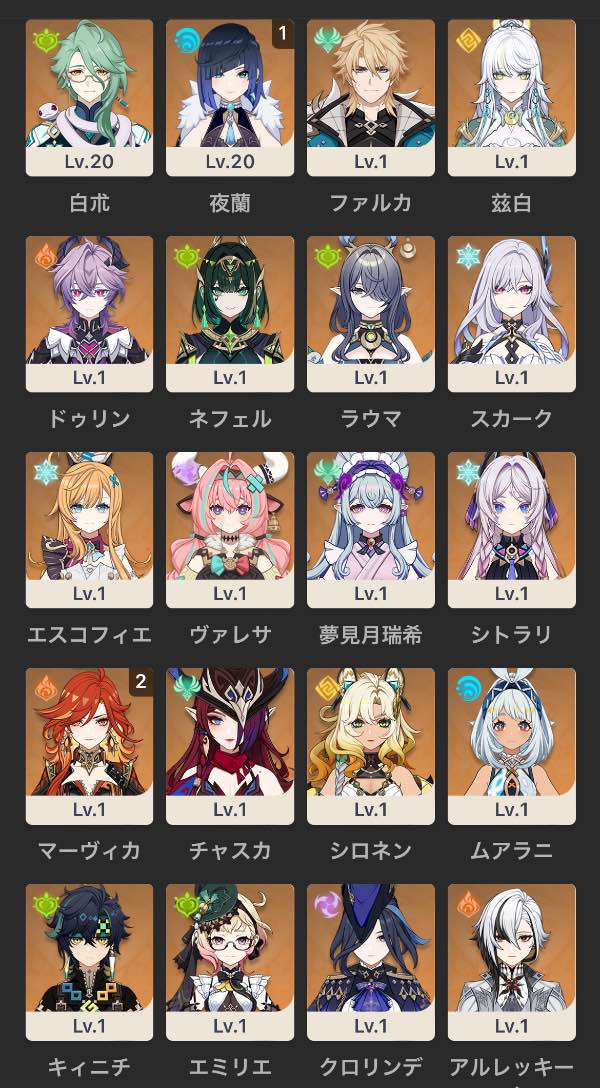Choose the ムアラニ character card

click(512, 745)
